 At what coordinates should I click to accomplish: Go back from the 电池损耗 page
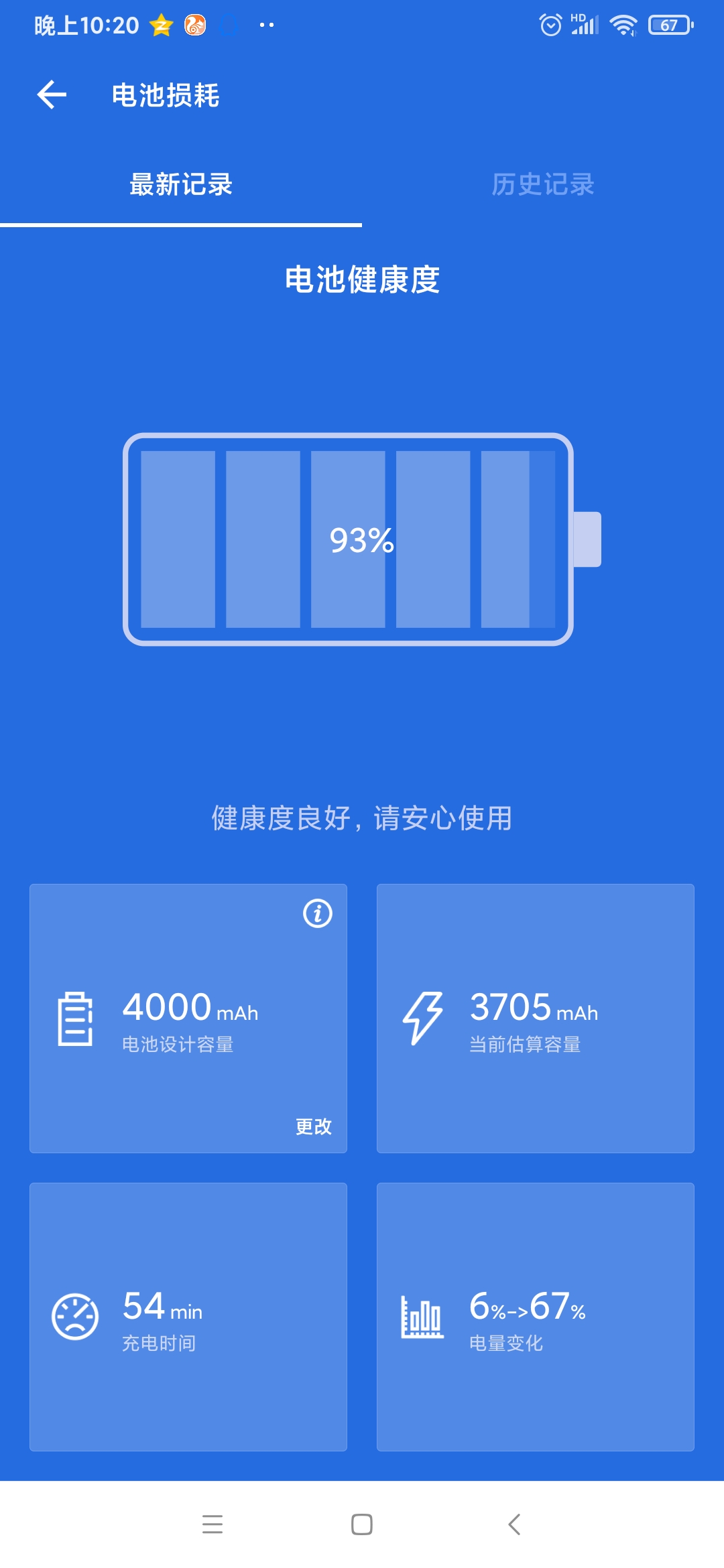coord(52,94)
